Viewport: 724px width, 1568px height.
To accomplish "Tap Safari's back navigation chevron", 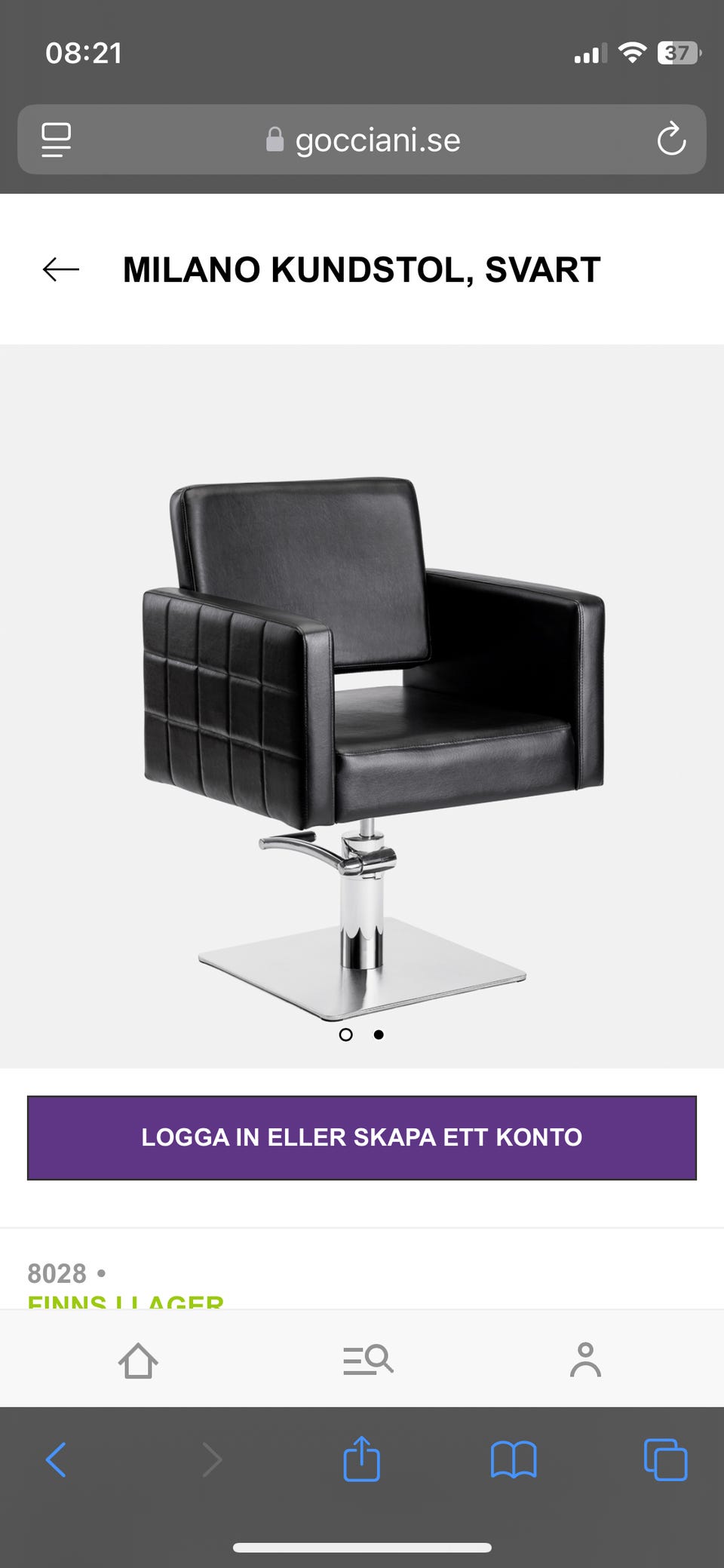I will point(55,1459).
